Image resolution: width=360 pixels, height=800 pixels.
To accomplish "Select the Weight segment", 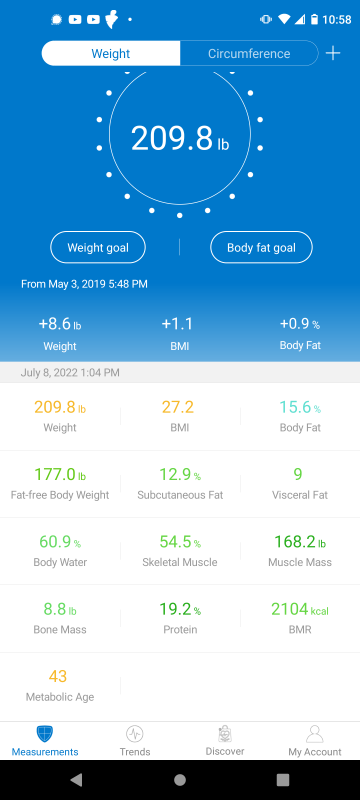I will pyautogui.click(x=111, y=54).
